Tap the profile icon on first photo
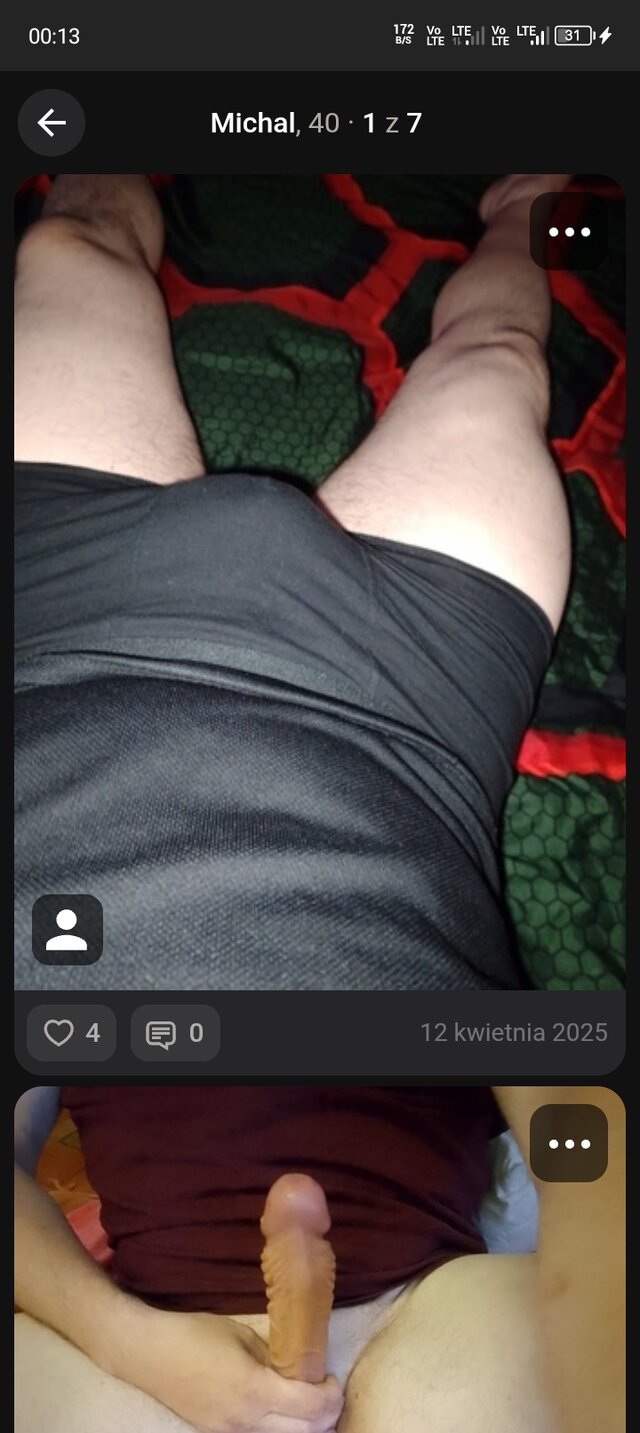Image resolution: width=640 pixels, height=1433 pixels. point(67,930)
